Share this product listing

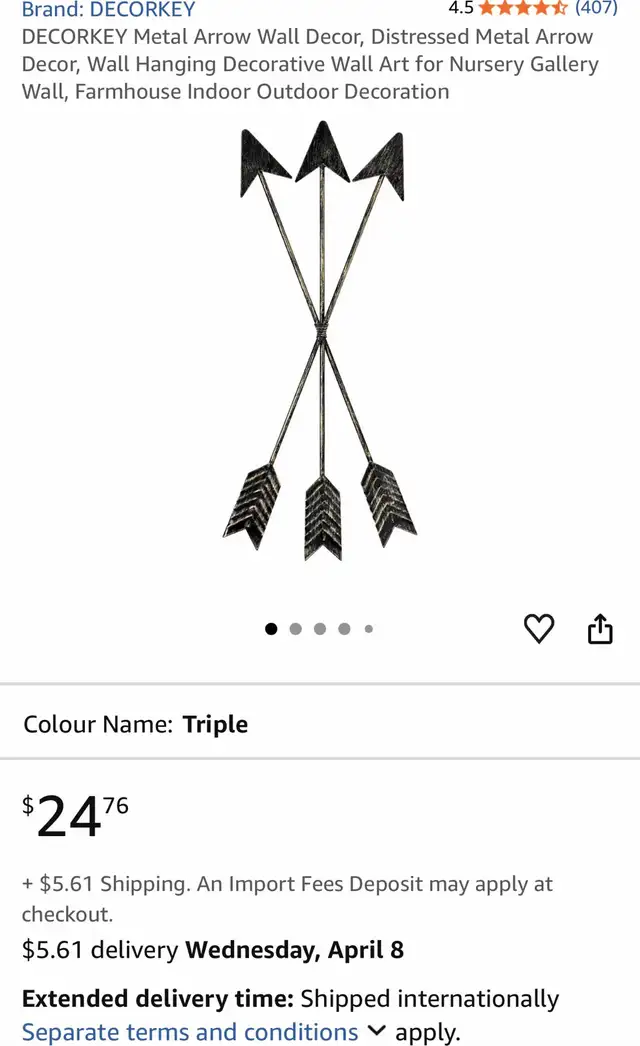(x=600, y=629)
